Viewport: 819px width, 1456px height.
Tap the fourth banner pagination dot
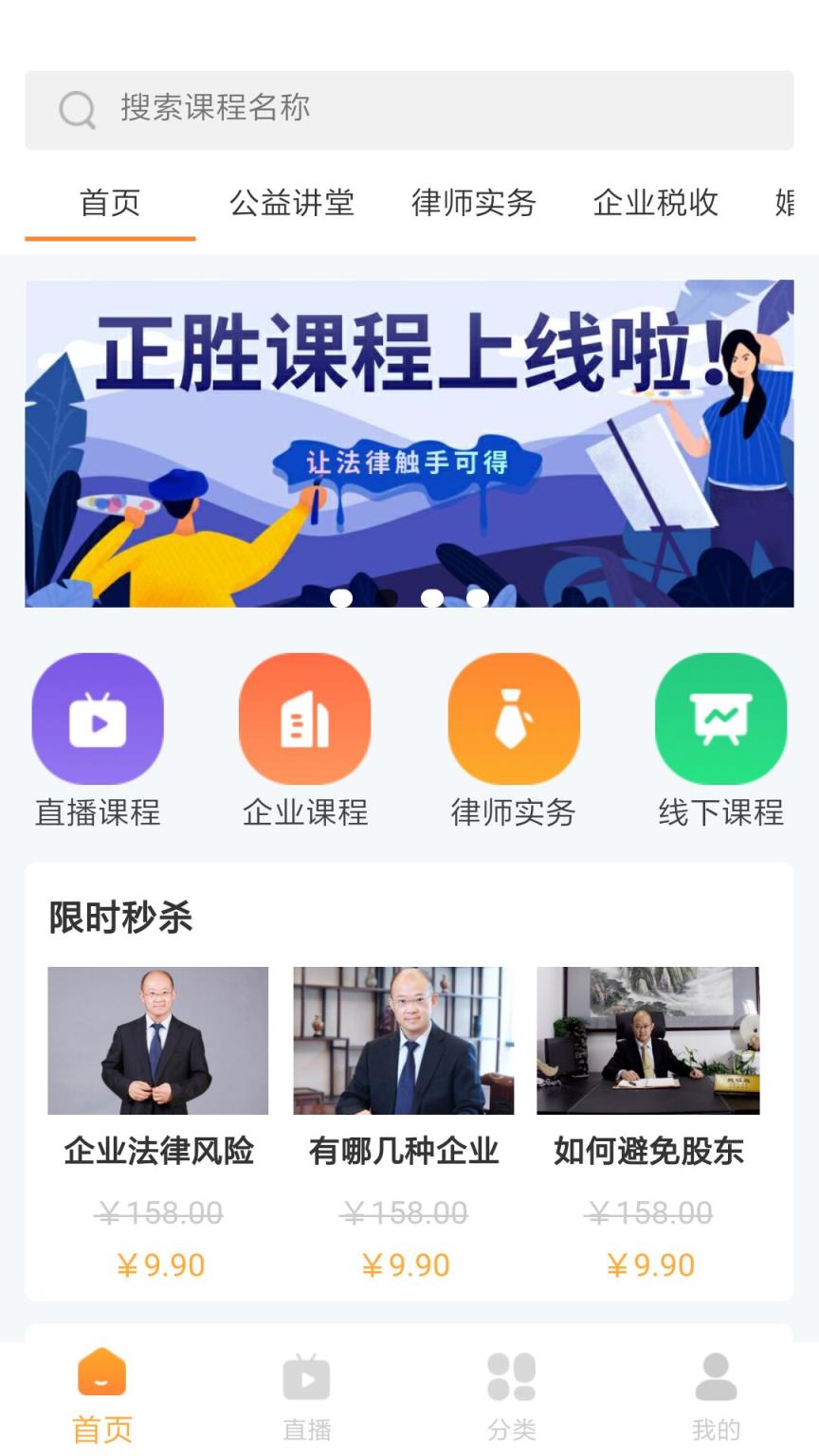[479, 597]
